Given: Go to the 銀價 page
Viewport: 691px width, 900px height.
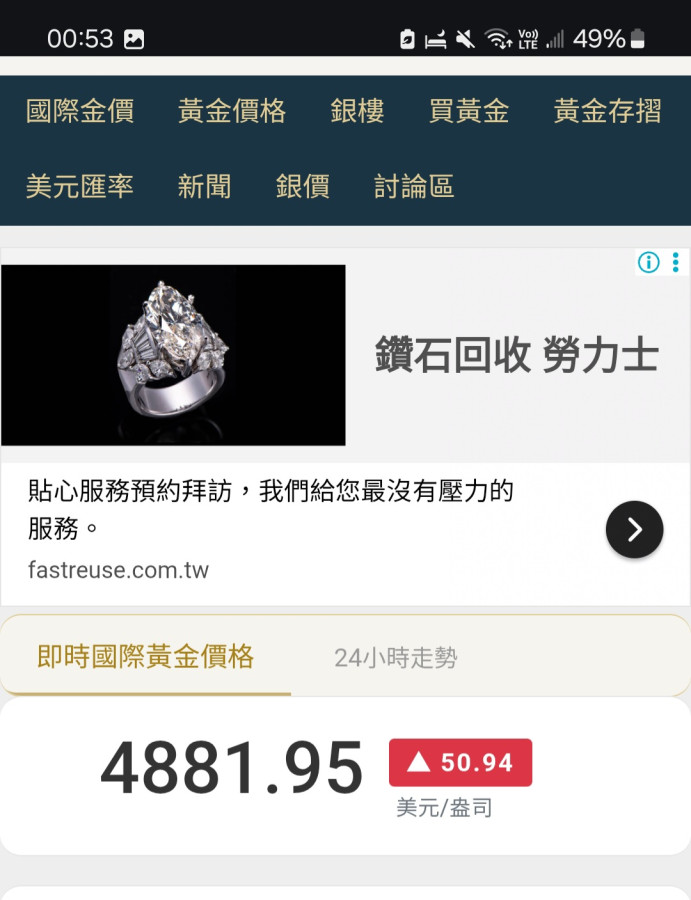Looking at the screenshot, I should (x=302, y=186).
